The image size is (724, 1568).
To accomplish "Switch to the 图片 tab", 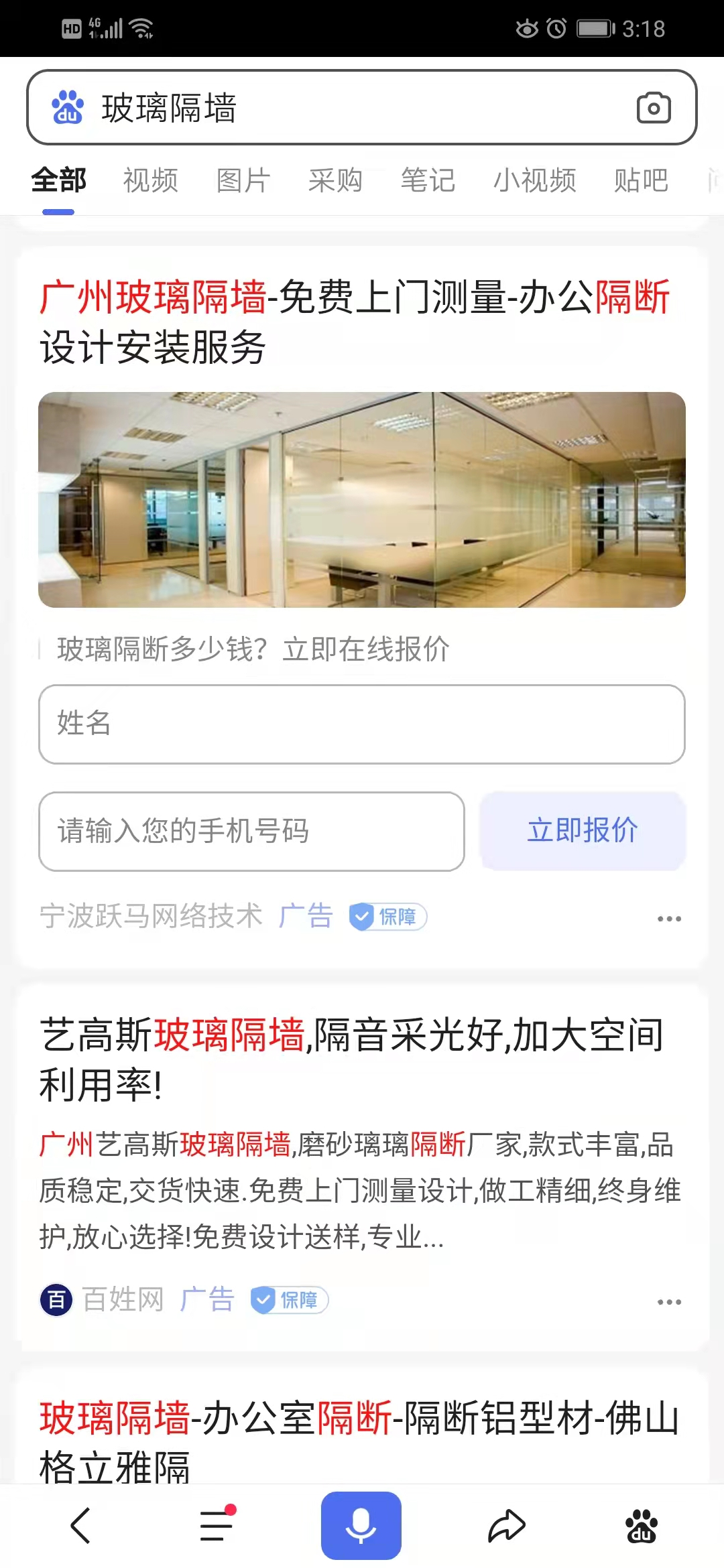I will [x=243, y=180].
